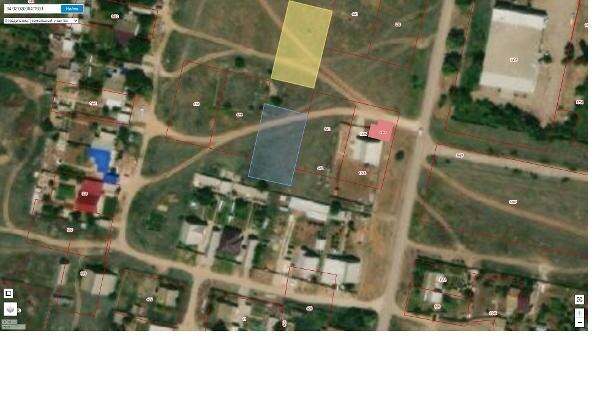Tap the fullscreen extent icon
This screenshot has height=408, width=600.
pyautogui.click(x=580, y=300)
